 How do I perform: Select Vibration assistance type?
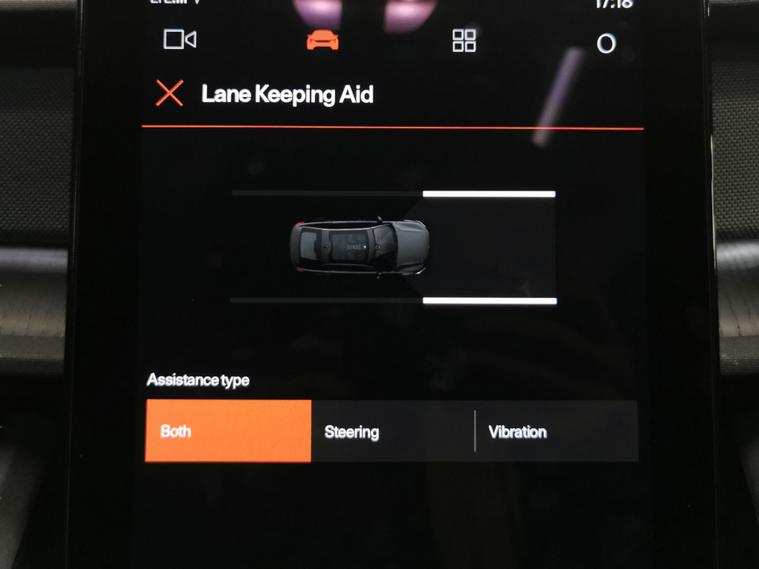[x=556, y=431]
